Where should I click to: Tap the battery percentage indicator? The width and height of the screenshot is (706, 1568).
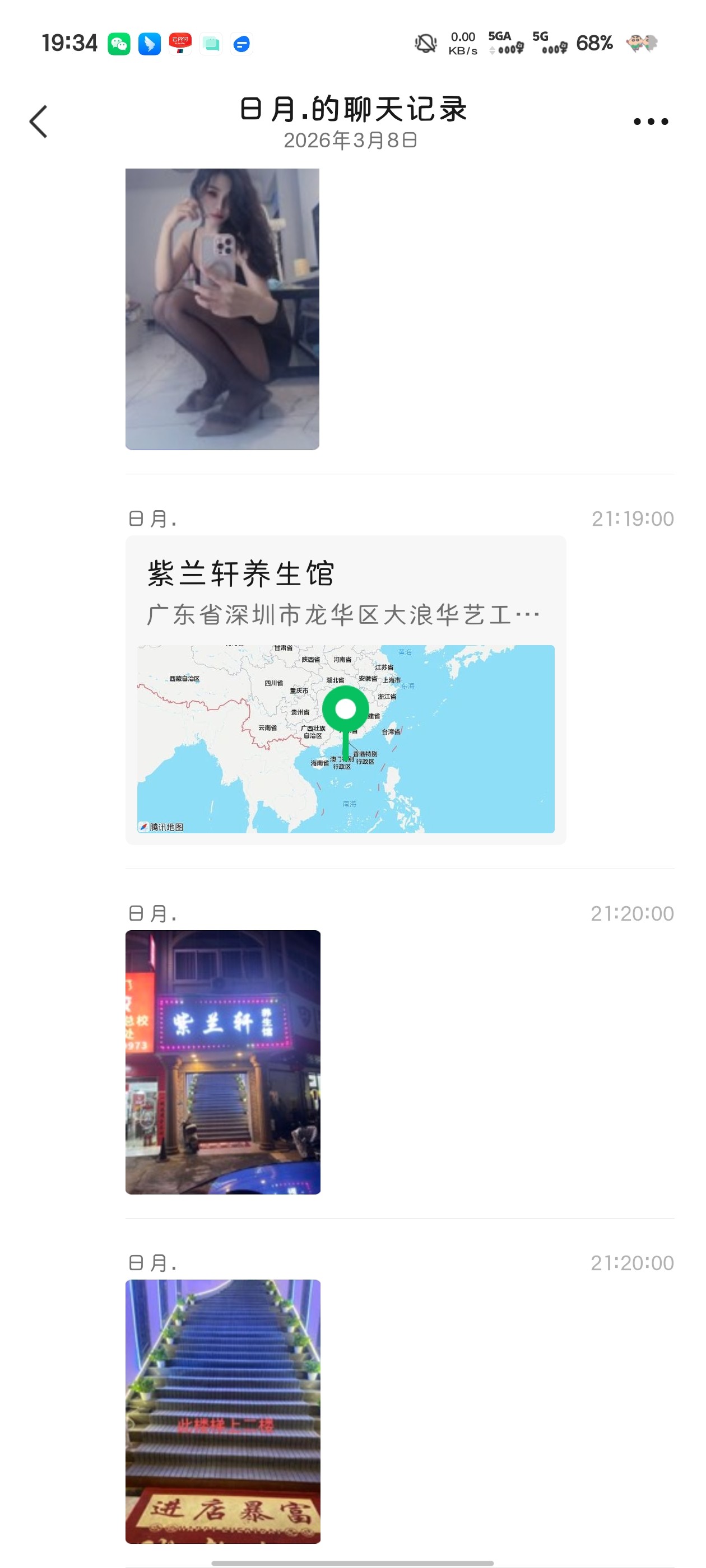[x=595, y=43]
